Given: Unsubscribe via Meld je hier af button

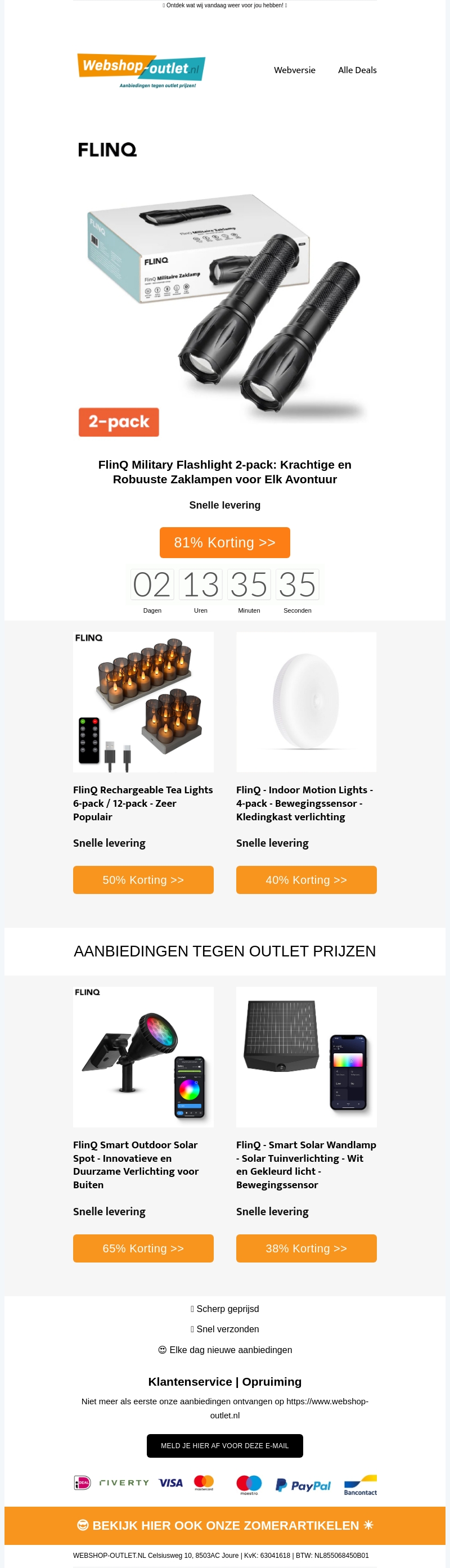Looking at the screenshot, I should pyautogui.click(x=224, y=1446).
